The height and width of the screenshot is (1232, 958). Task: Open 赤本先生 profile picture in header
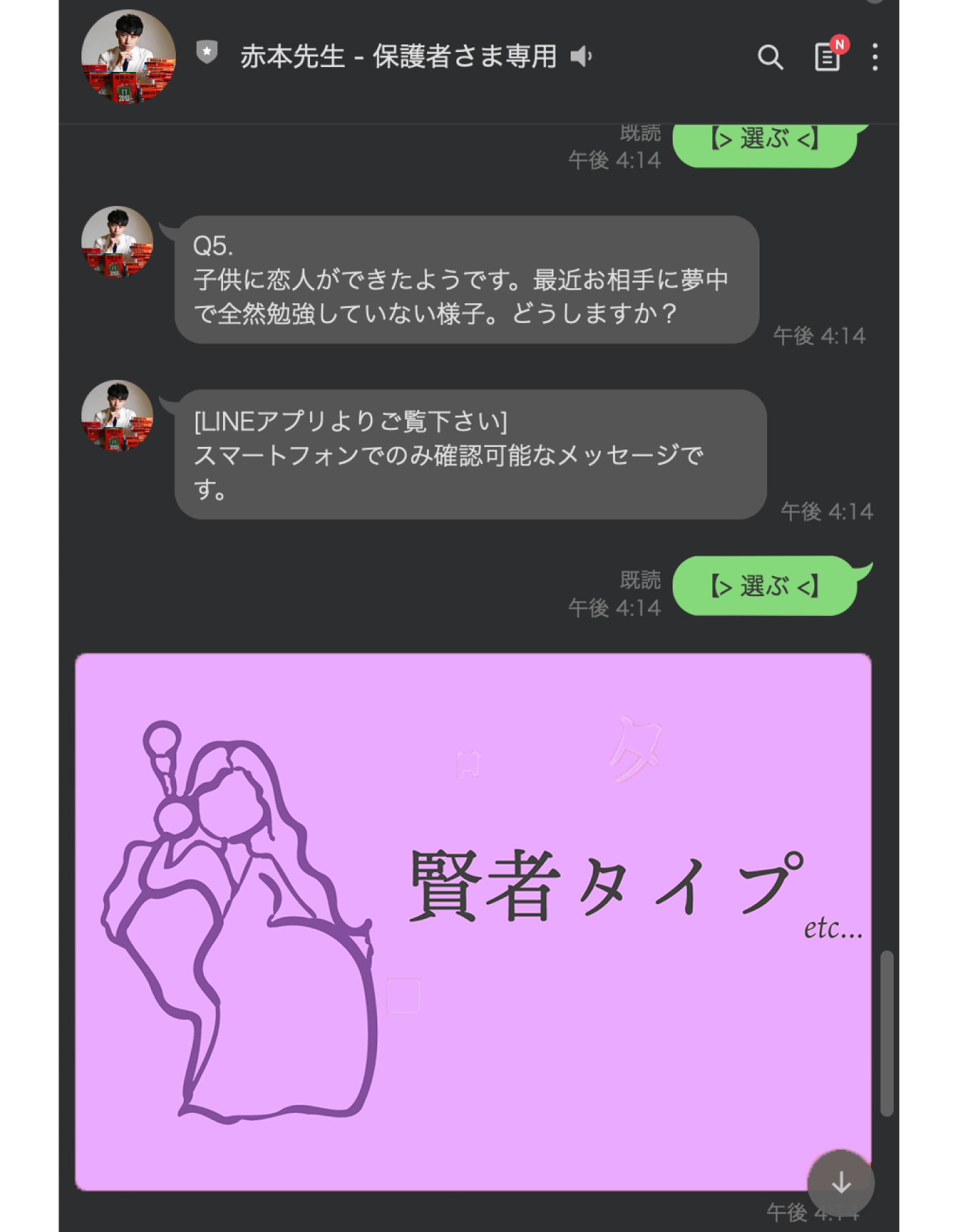[x=129, y=57]
